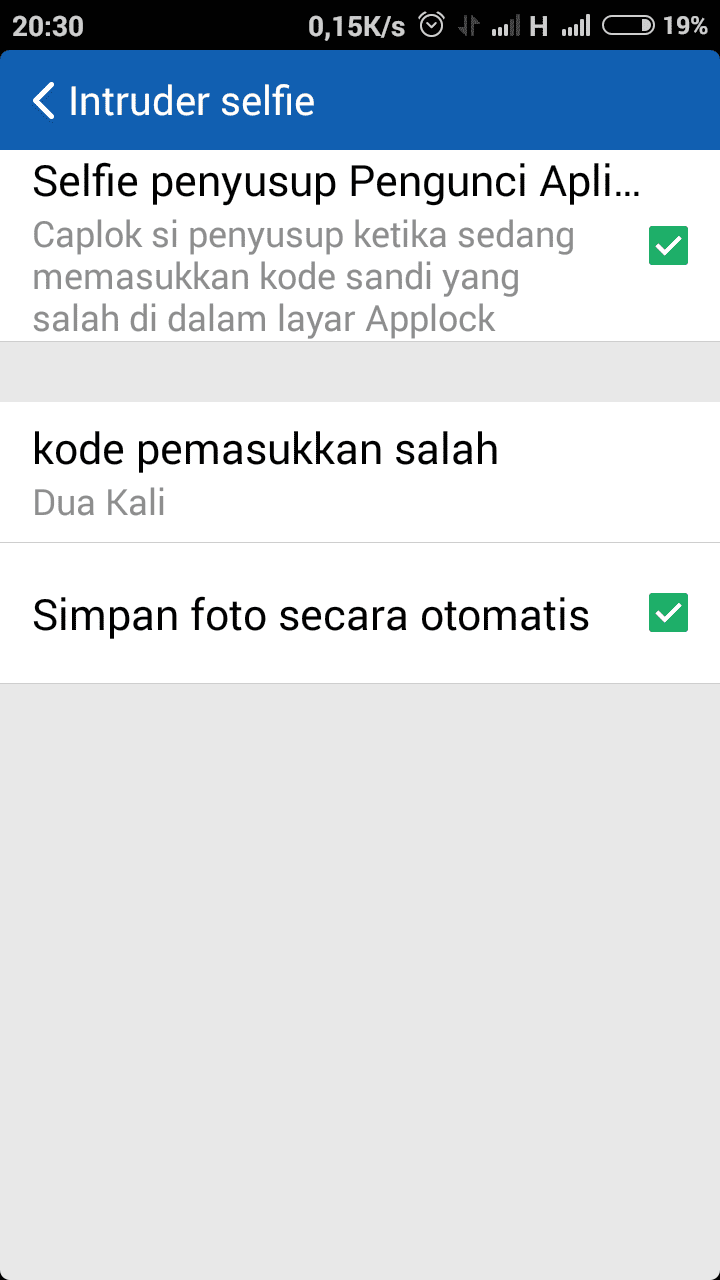Uncheck Selfie penyusup Pengunci Aplikasi checkbox
Screen dimensions: 720x1280
(x=668, y=245)
